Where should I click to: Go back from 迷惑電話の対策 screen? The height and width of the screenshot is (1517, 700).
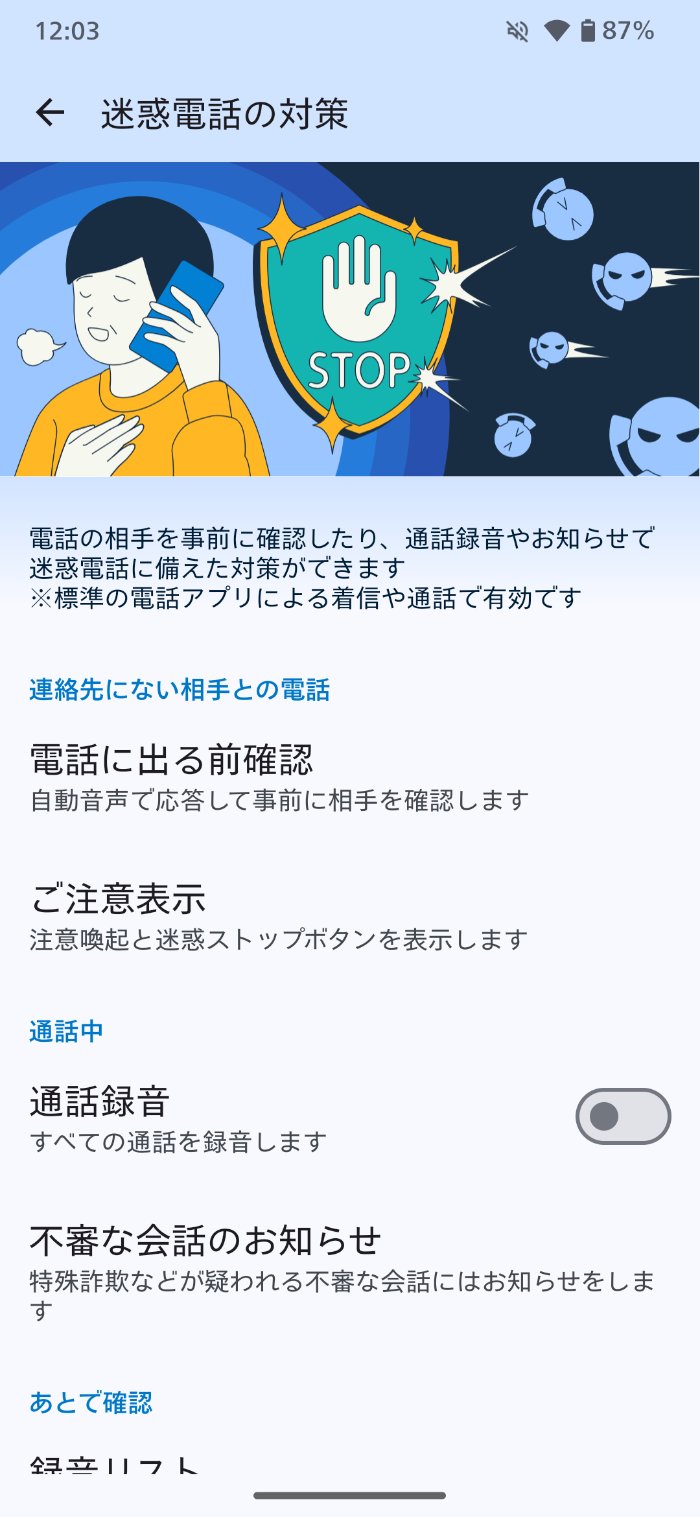[50, 114]
